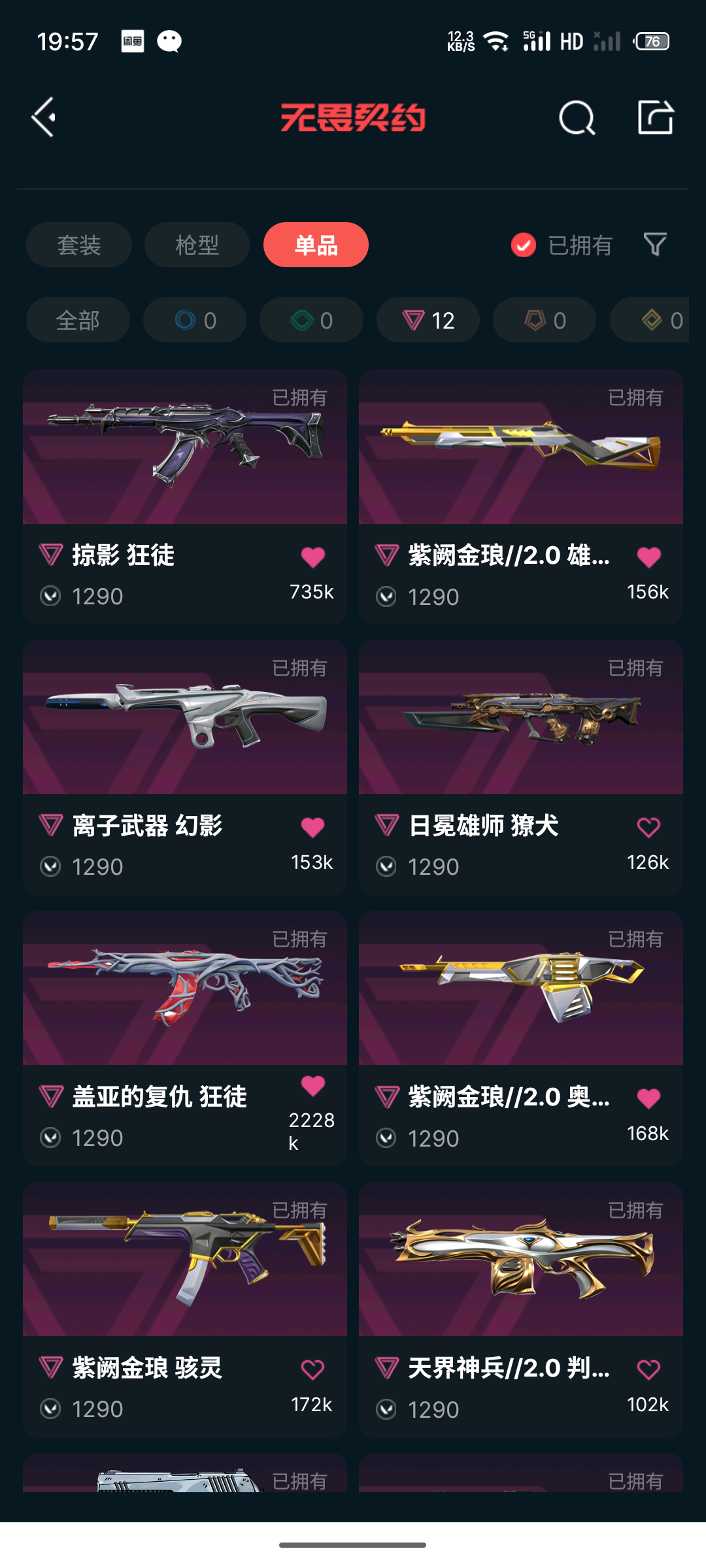
Task: Select the green rarity chip showing 0
Action: pyautogui.click(x=311, y=320)
